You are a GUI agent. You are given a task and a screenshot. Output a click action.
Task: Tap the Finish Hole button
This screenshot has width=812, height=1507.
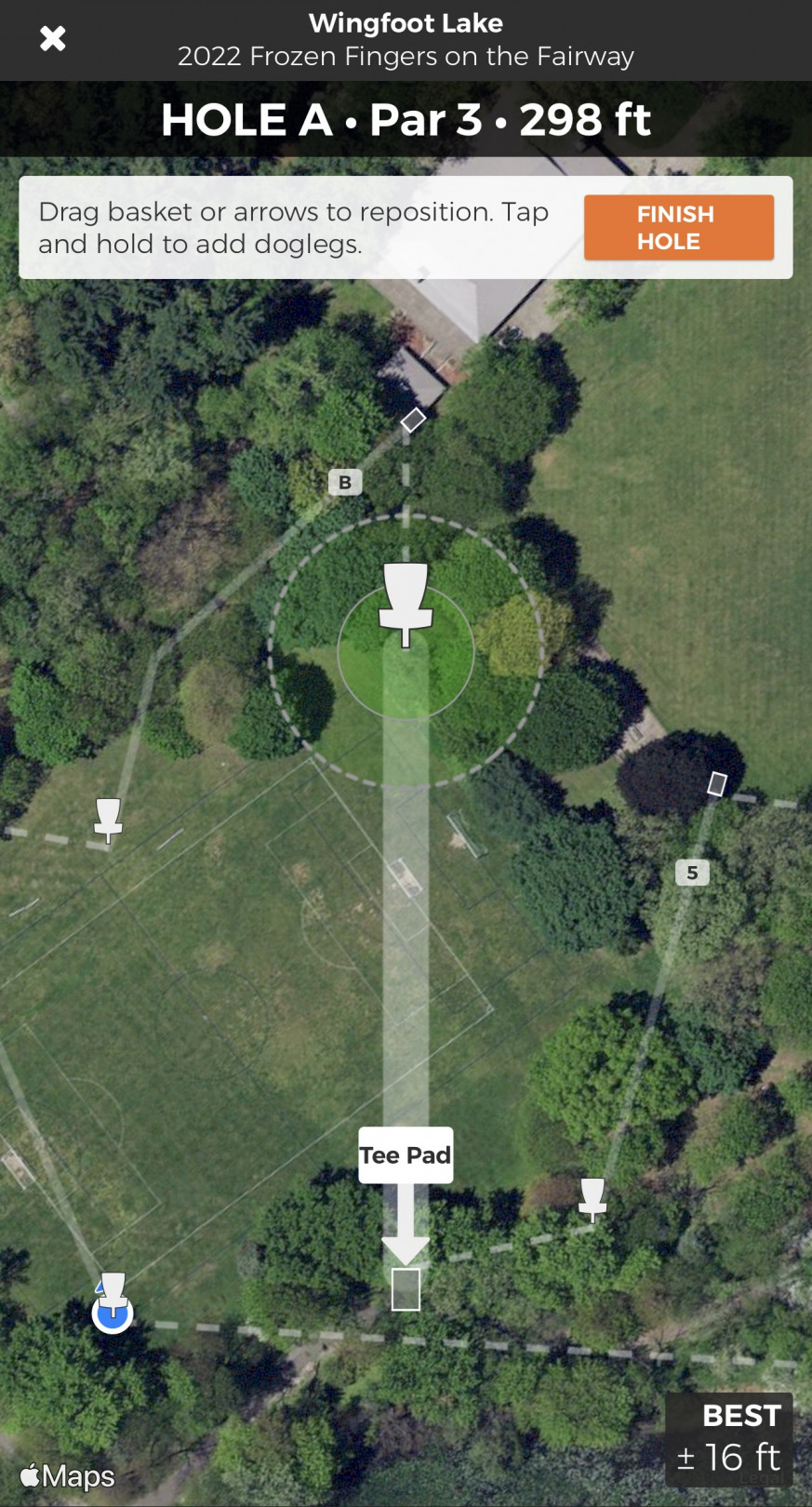click(678, 227)
